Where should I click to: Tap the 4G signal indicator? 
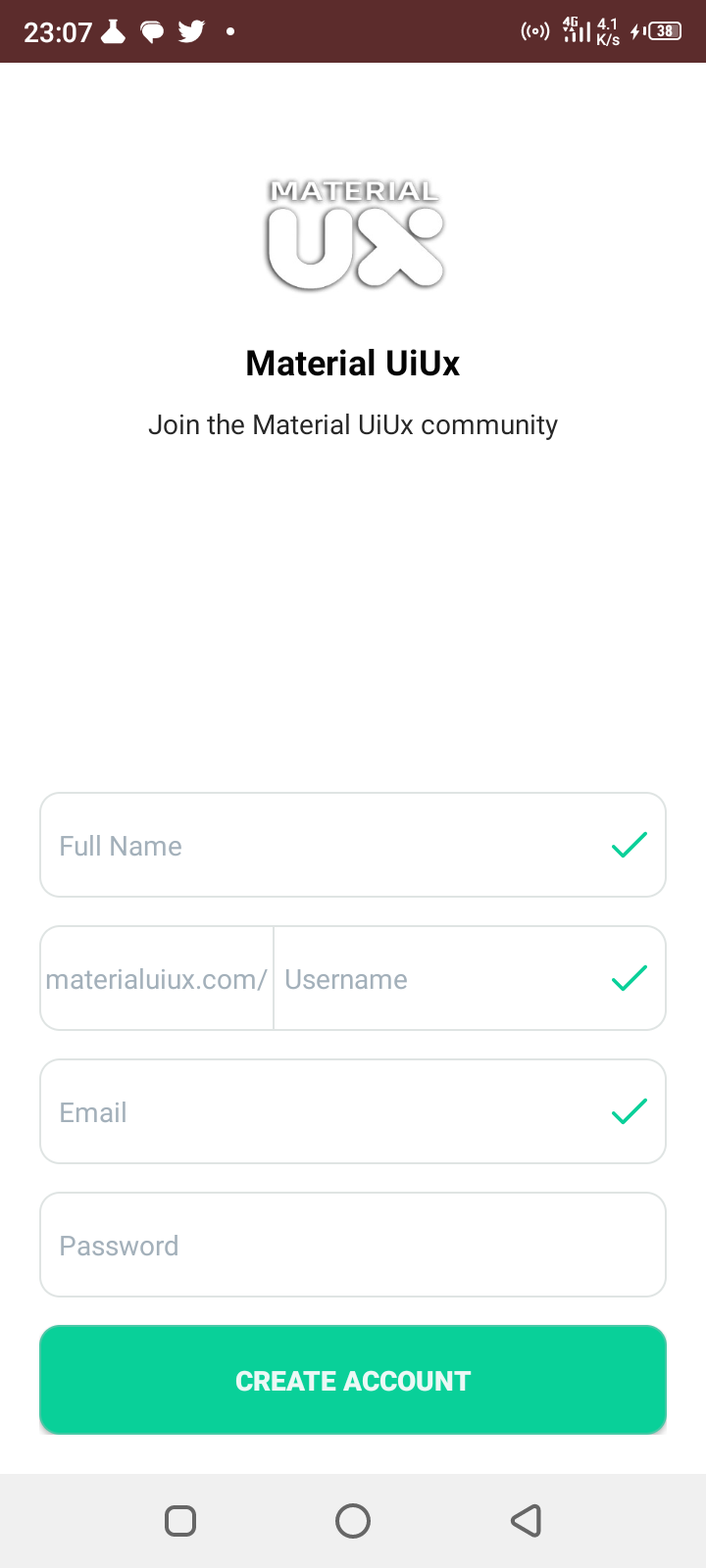click(x=577, y=30)
